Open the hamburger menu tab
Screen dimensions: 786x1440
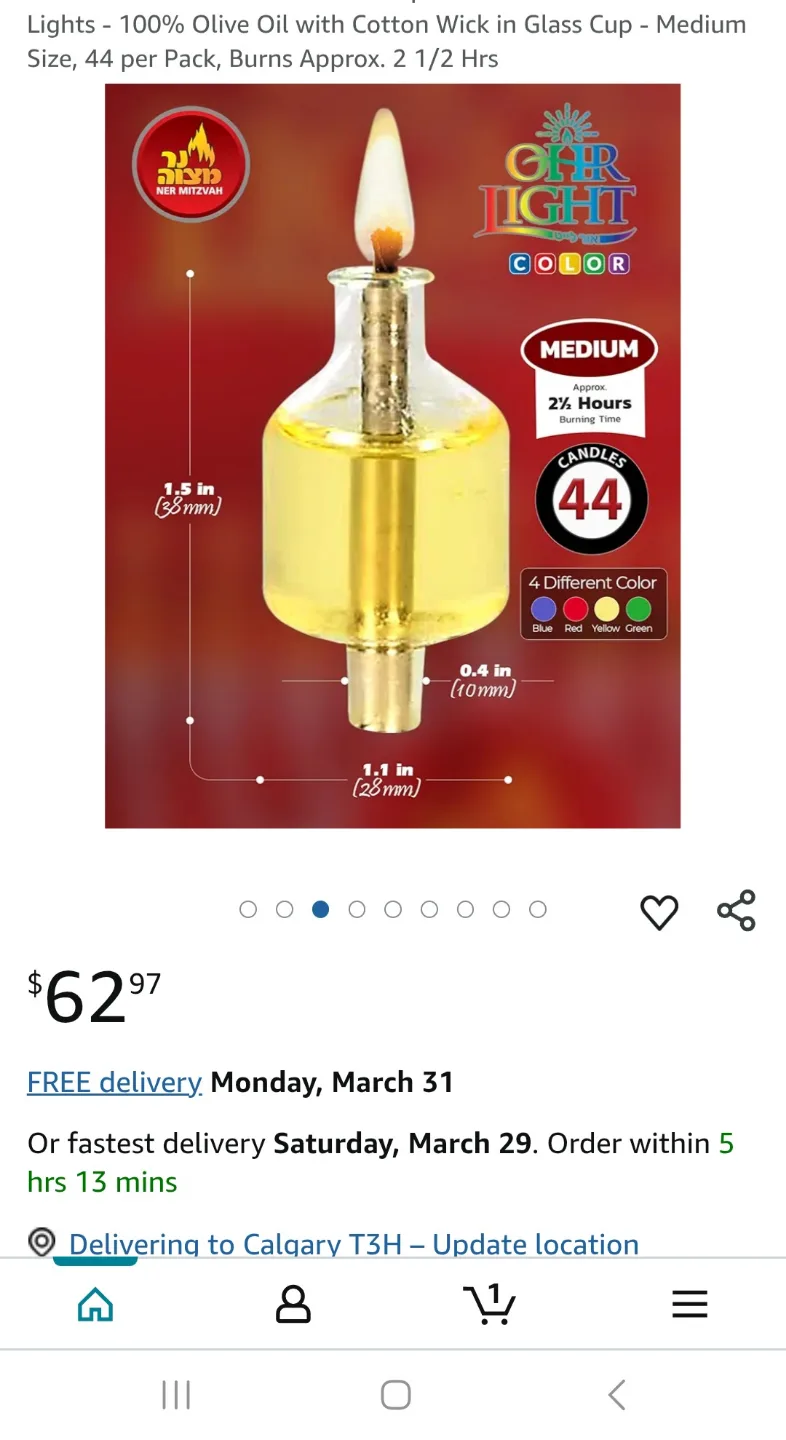click(689, 1304)
